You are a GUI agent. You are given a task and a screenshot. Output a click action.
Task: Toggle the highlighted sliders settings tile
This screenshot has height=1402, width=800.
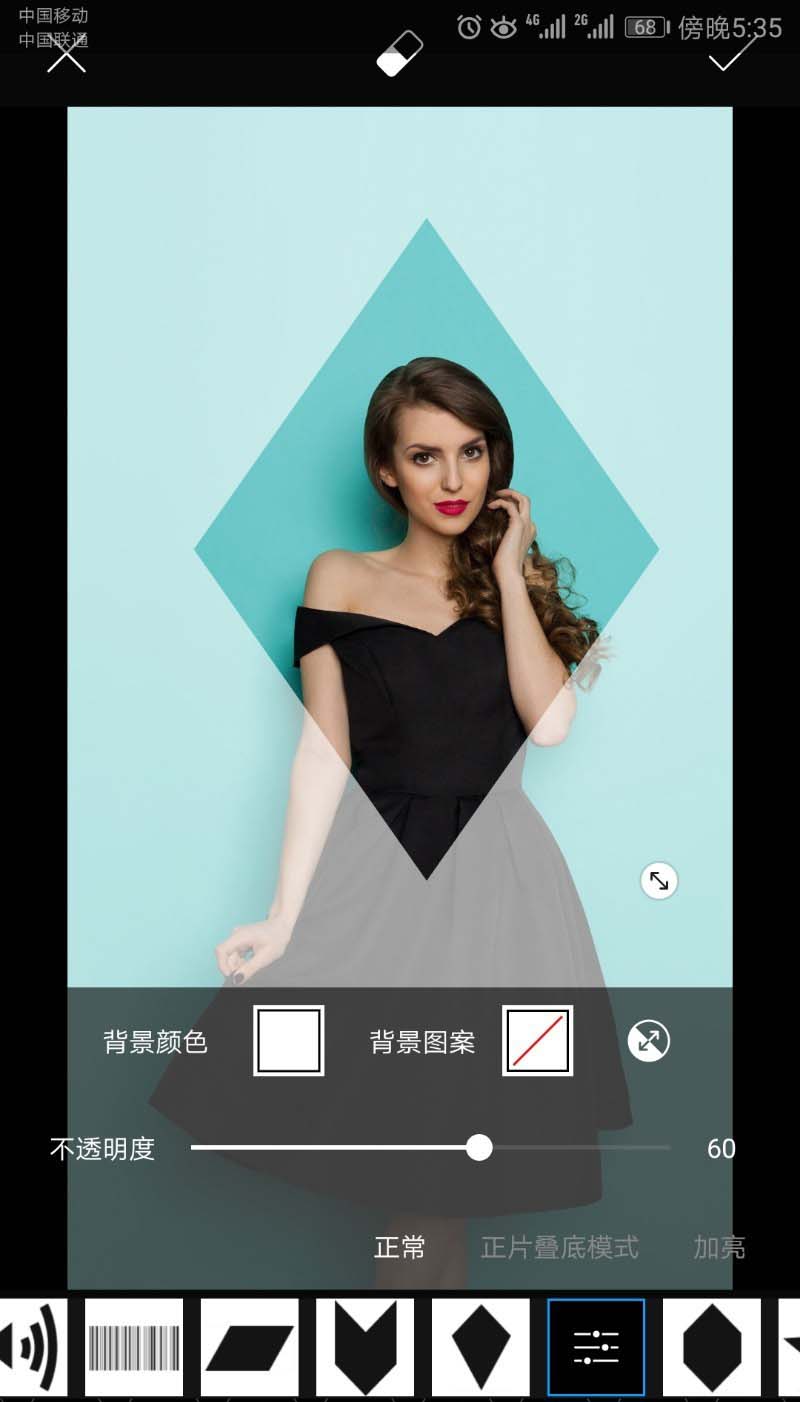click(596, 1347)
